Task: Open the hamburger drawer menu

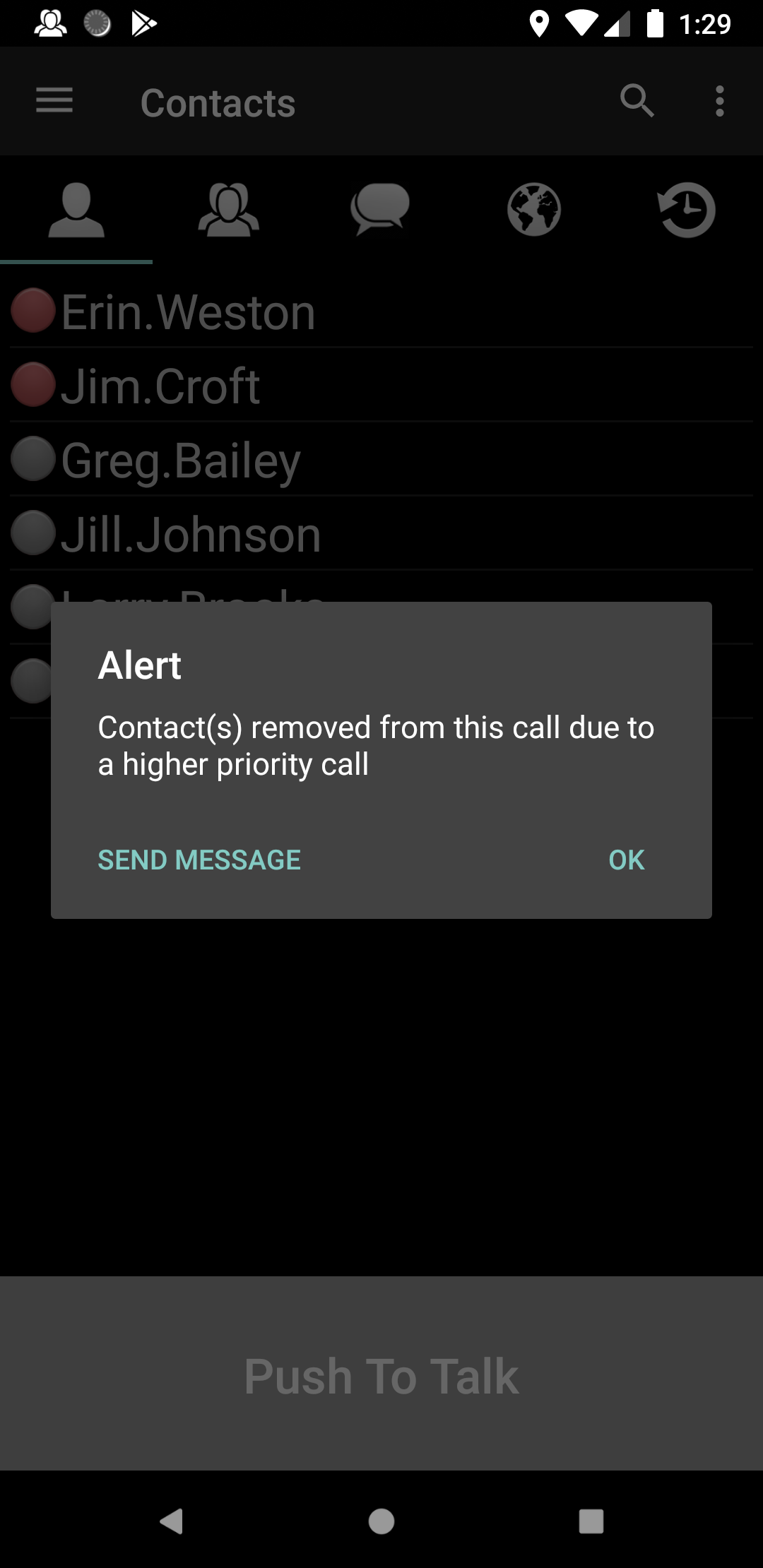Action: [x=54, y=100]
